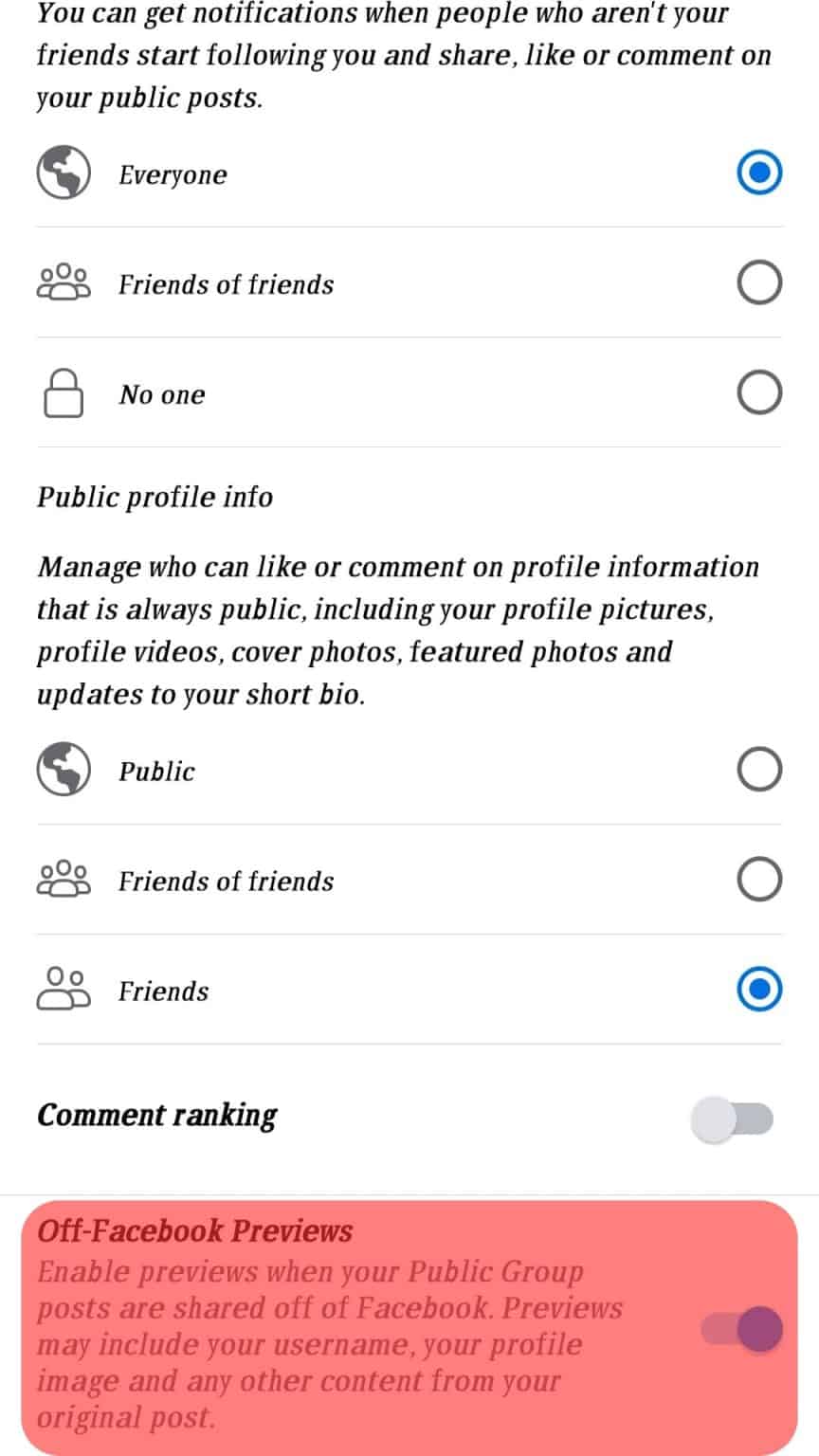
Task: Click the Comment ranking label
Action: tap(156, 1116)
